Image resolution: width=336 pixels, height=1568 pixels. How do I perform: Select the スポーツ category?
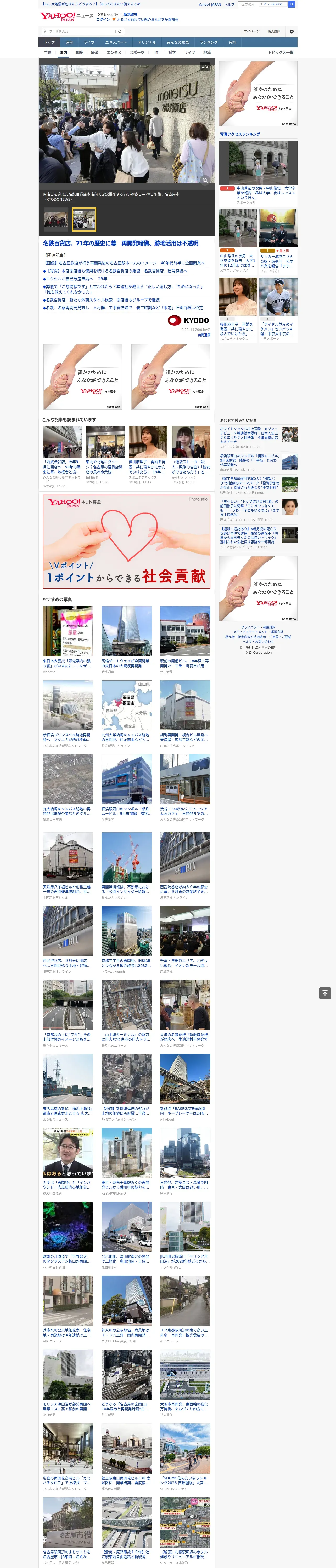[137, 52]
